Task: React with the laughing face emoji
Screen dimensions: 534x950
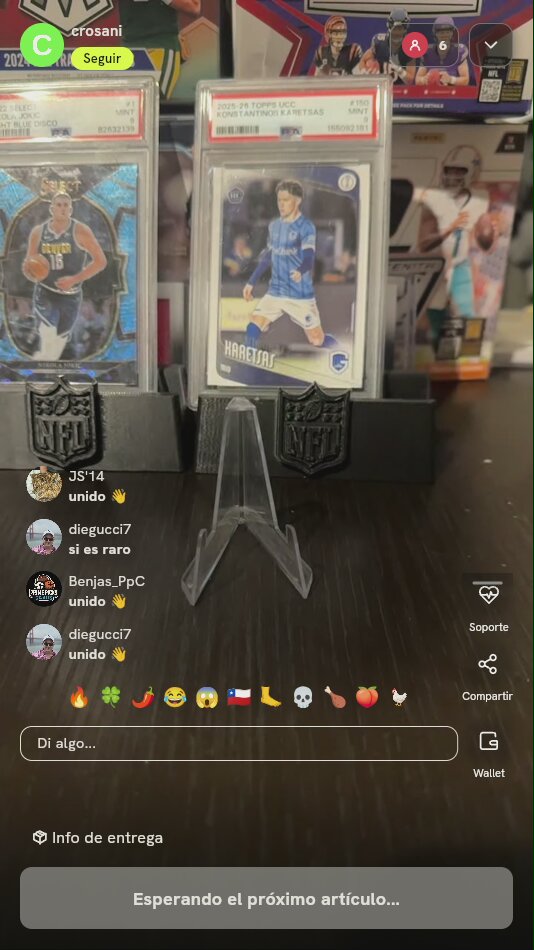Action: 175,697
